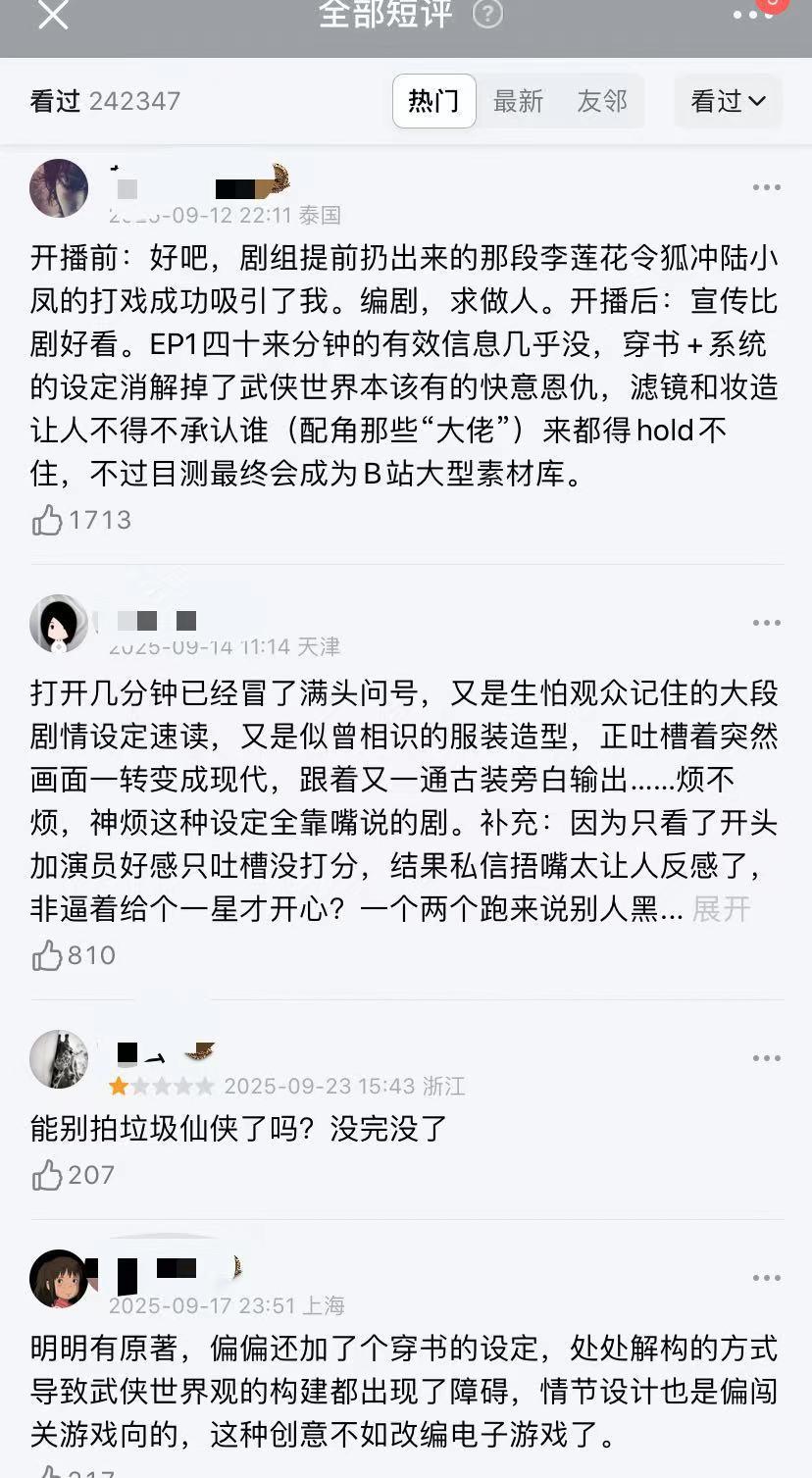This screenshot has width=812, height=1478.
Task: Expand the truncated review with 展开
Action: click(721, 909)
